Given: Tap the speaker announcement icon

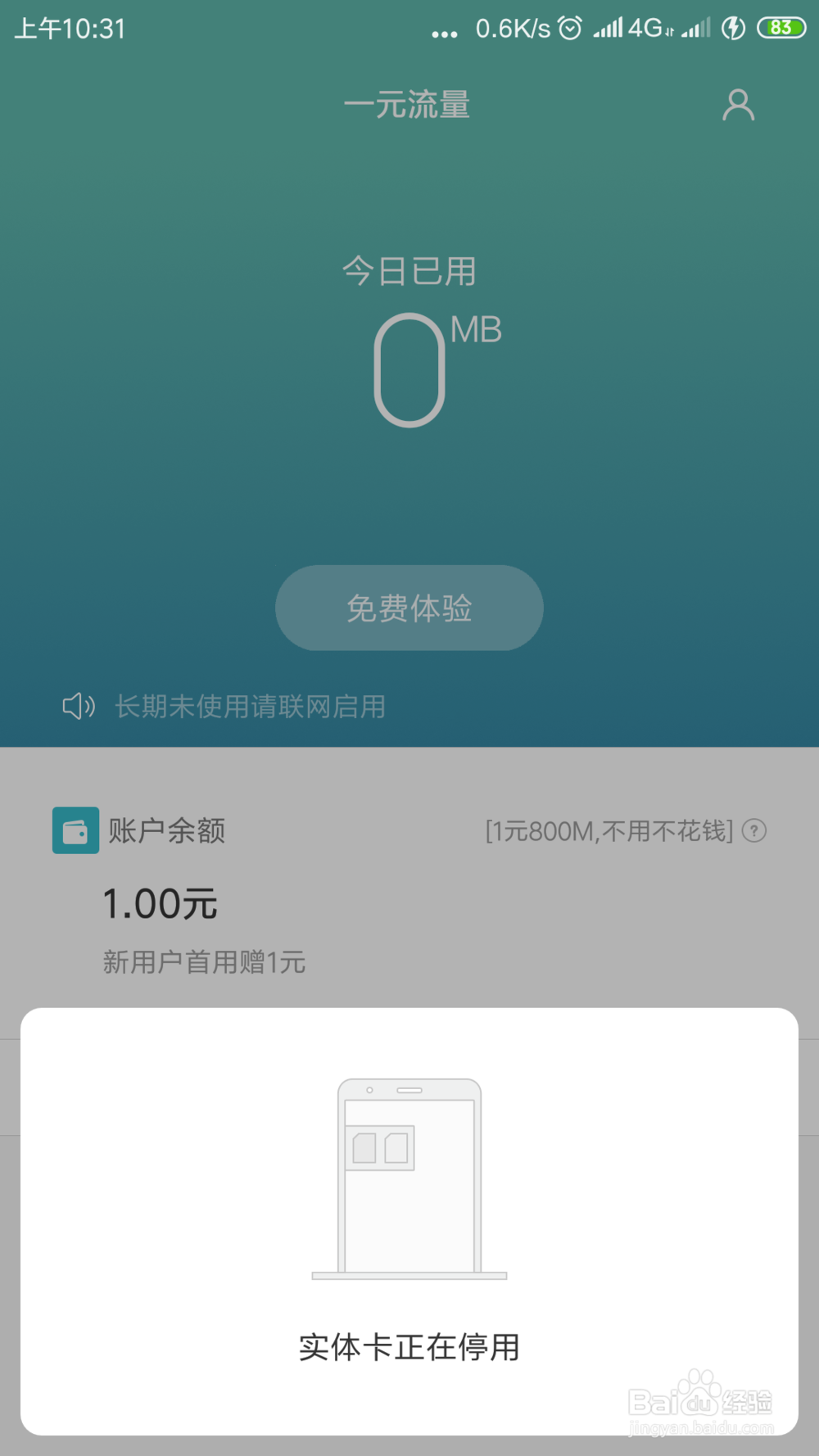Looking at the screenshot, I should pos(78,706).
